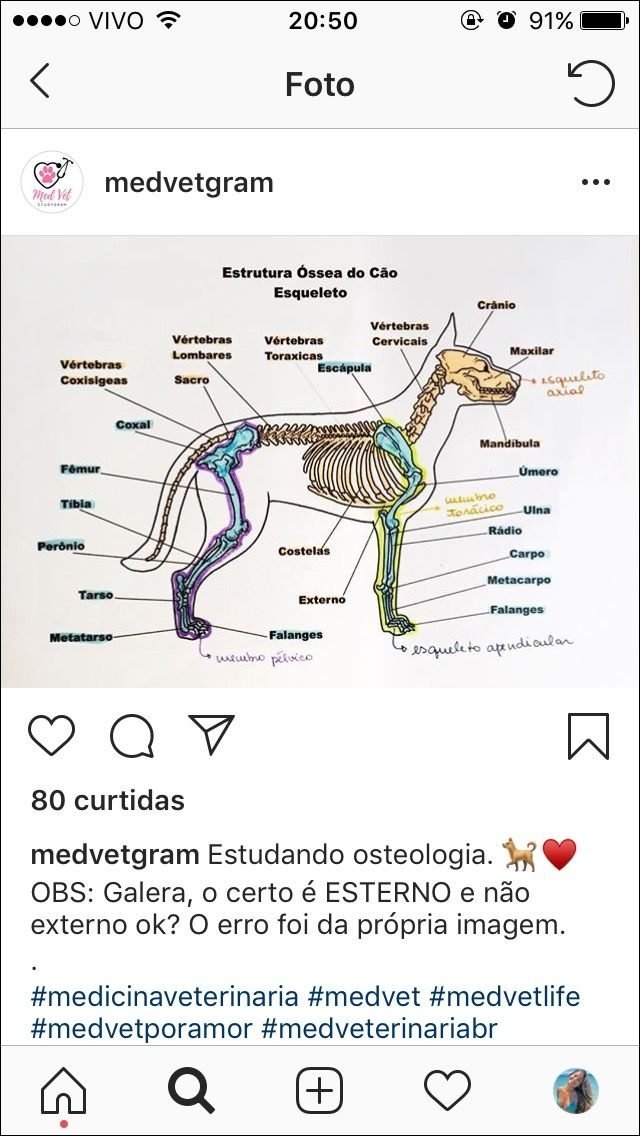Switch to the Home feed tab

(63, 1091)
